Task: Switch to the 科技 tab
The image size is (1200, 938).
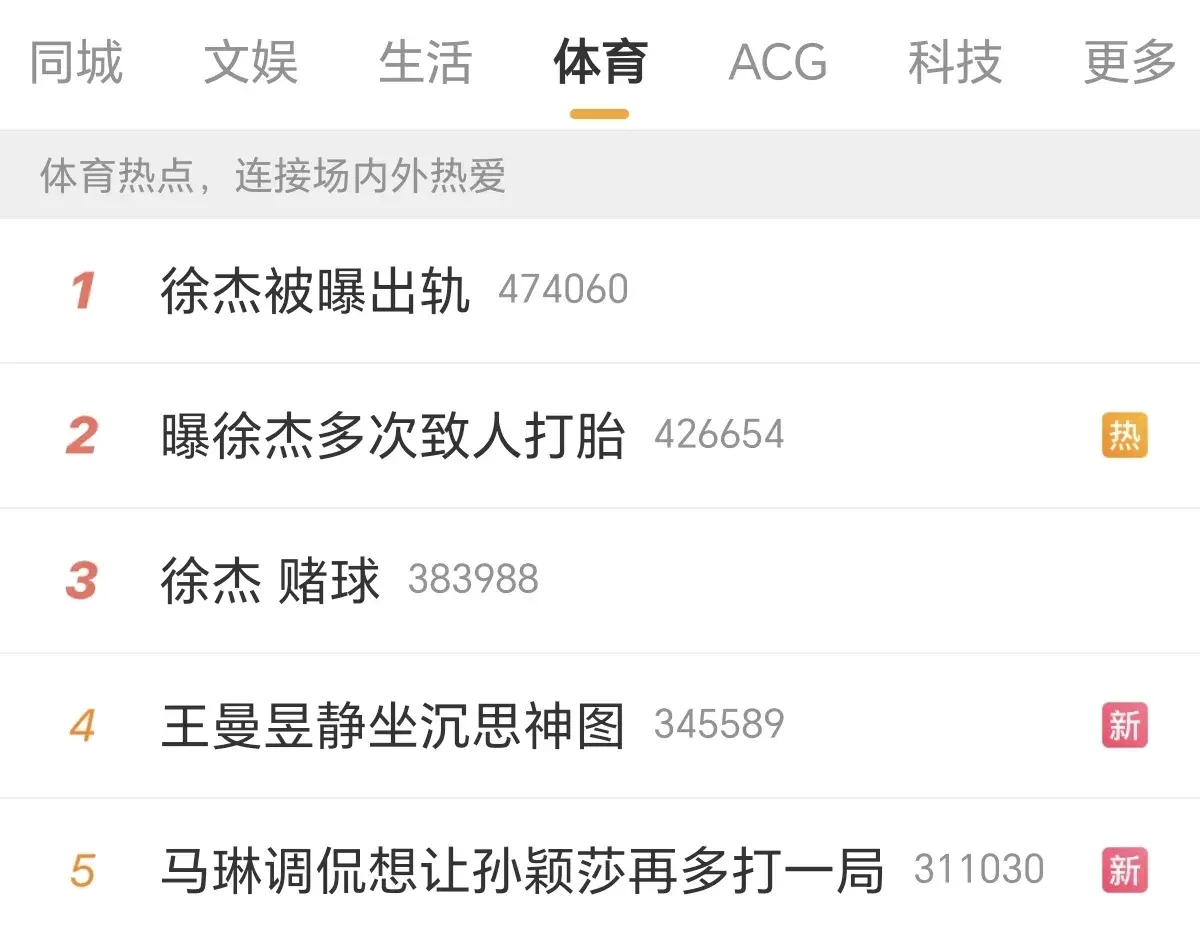Action: (x=954, y=63)
